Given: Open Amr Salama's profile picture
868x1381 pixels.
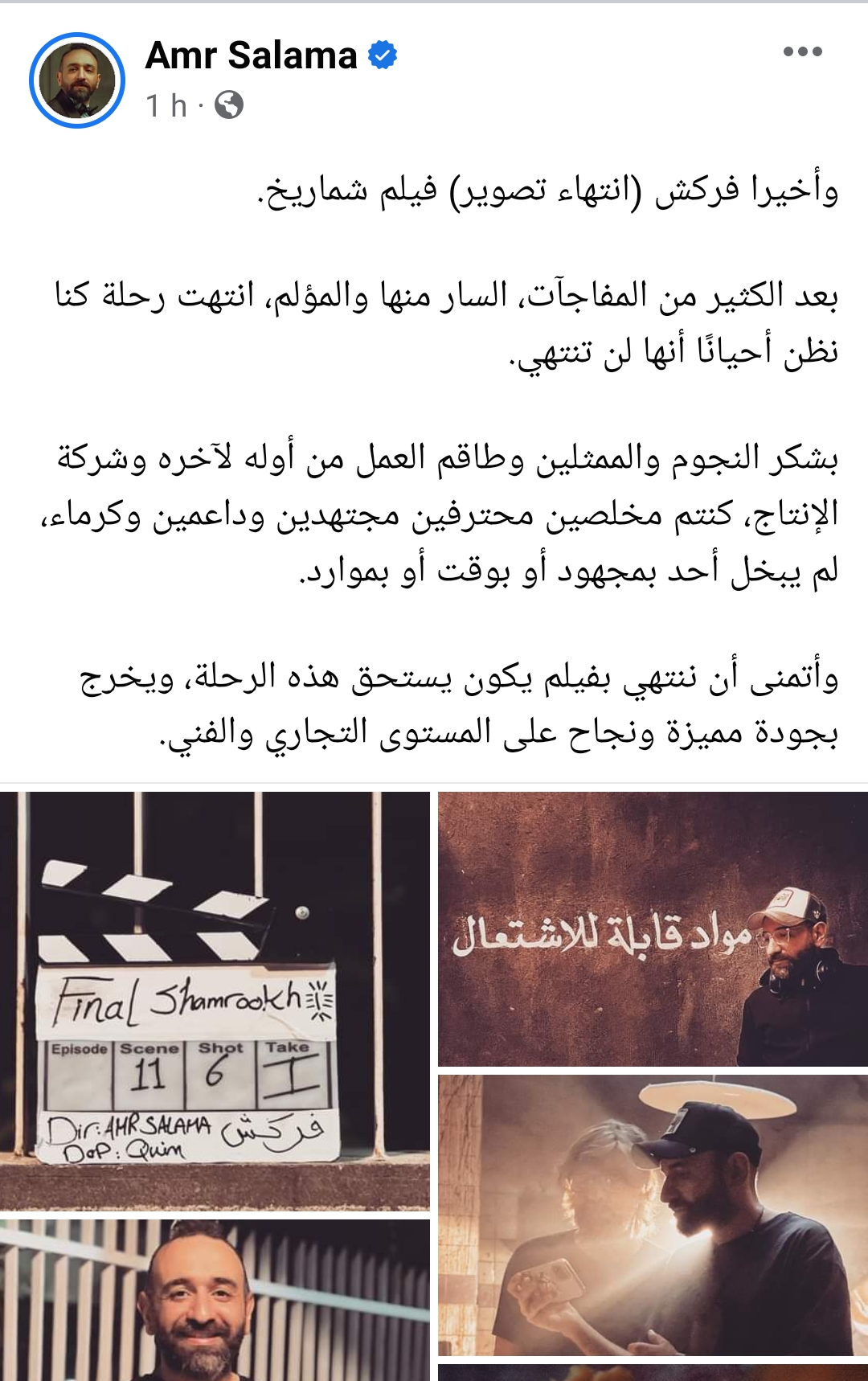Looking at the screenshot, I should (x=77, y=80).
